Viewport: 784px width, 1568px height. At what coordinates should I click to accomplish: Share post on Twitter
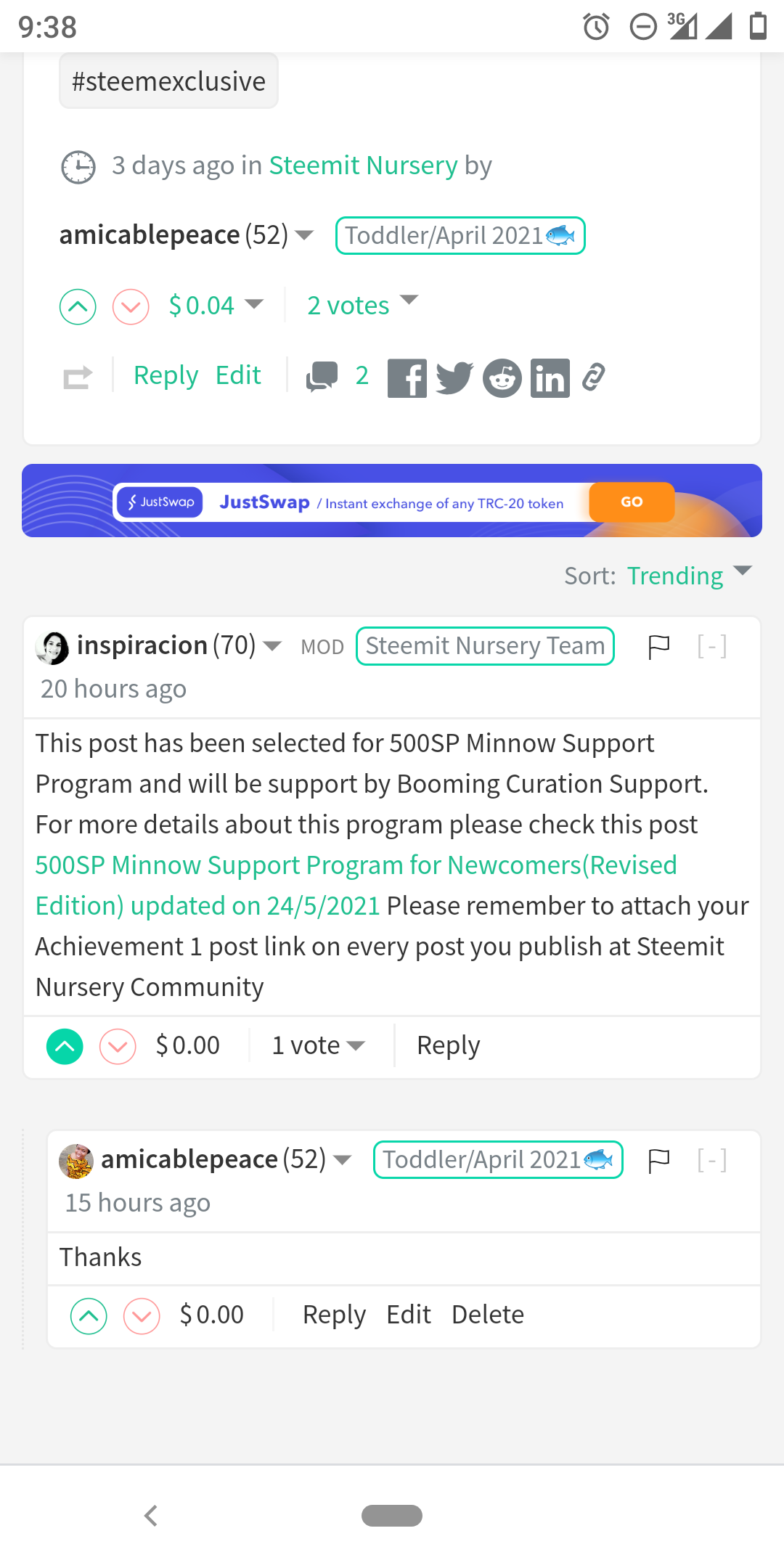tap(454, 378)
